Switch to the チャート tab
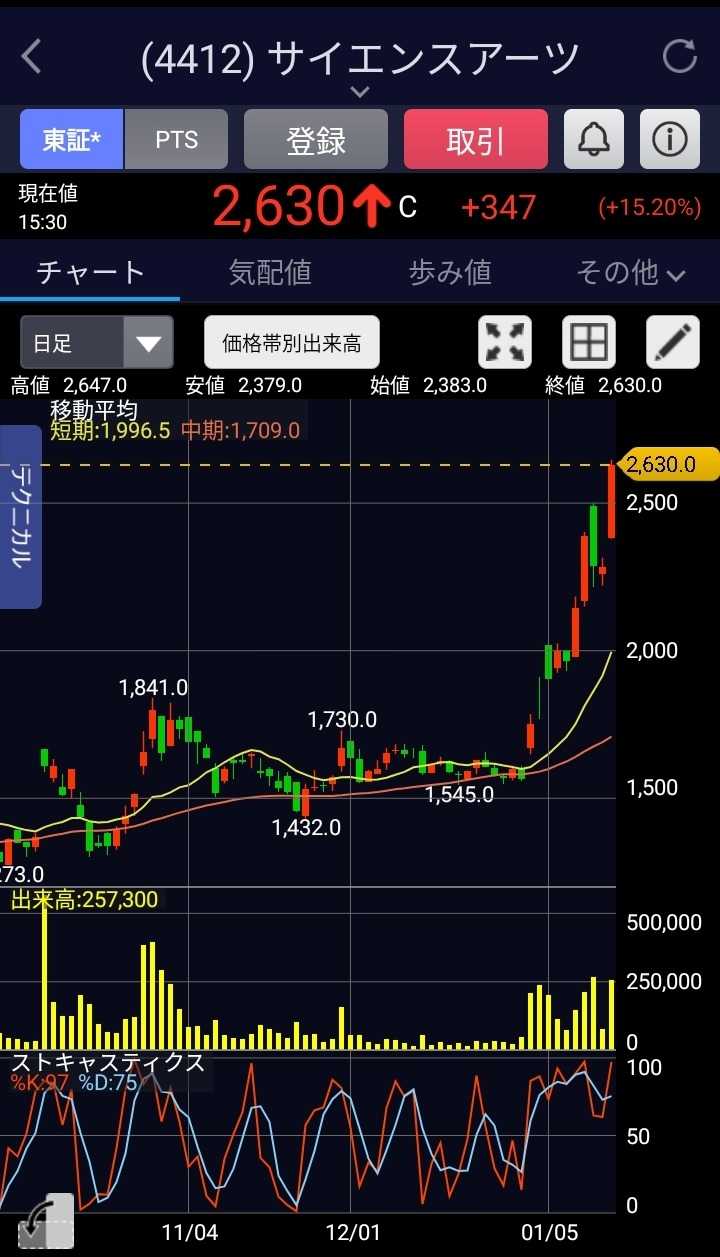 90,272
